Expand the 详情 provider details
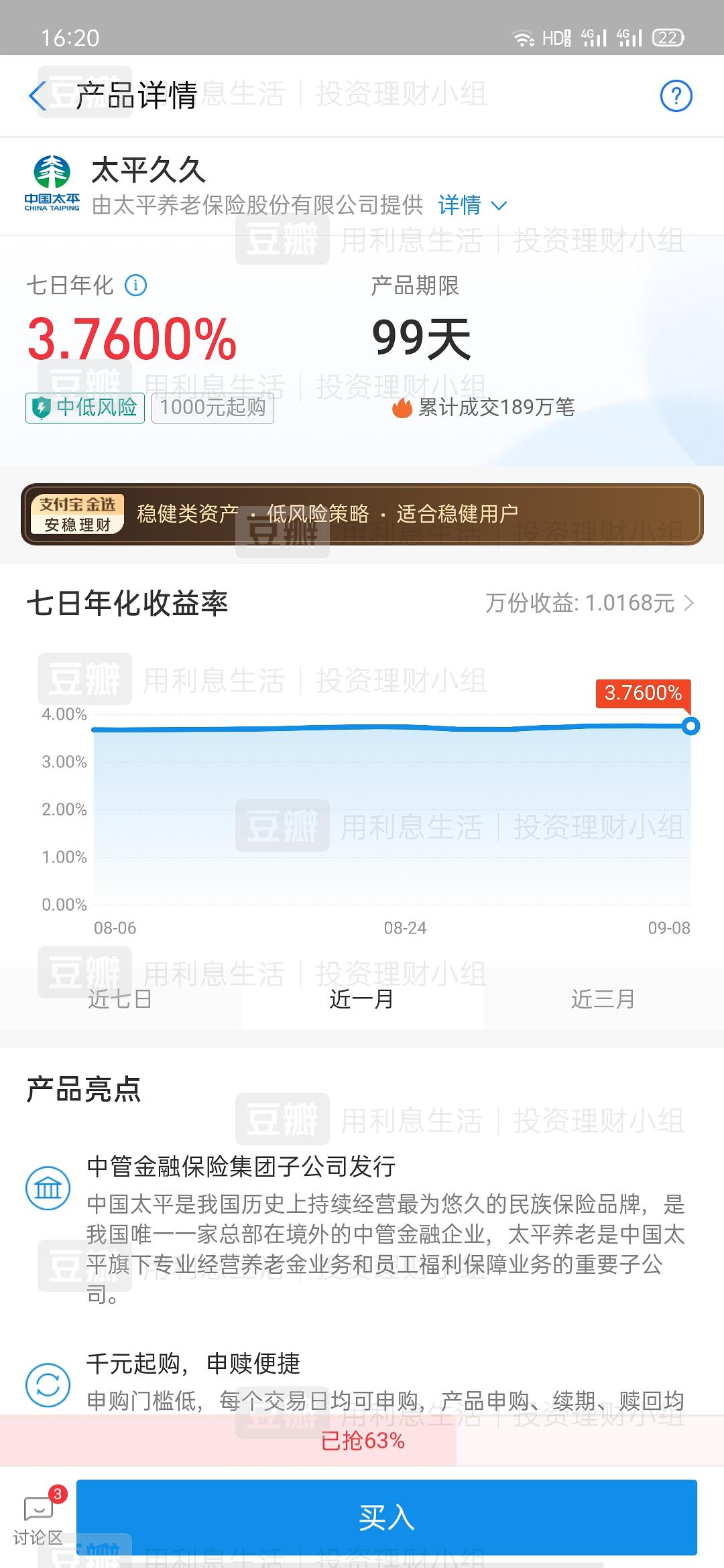Image resolution: width=724 pixels, height=1568 pixels. click(472, 205)
